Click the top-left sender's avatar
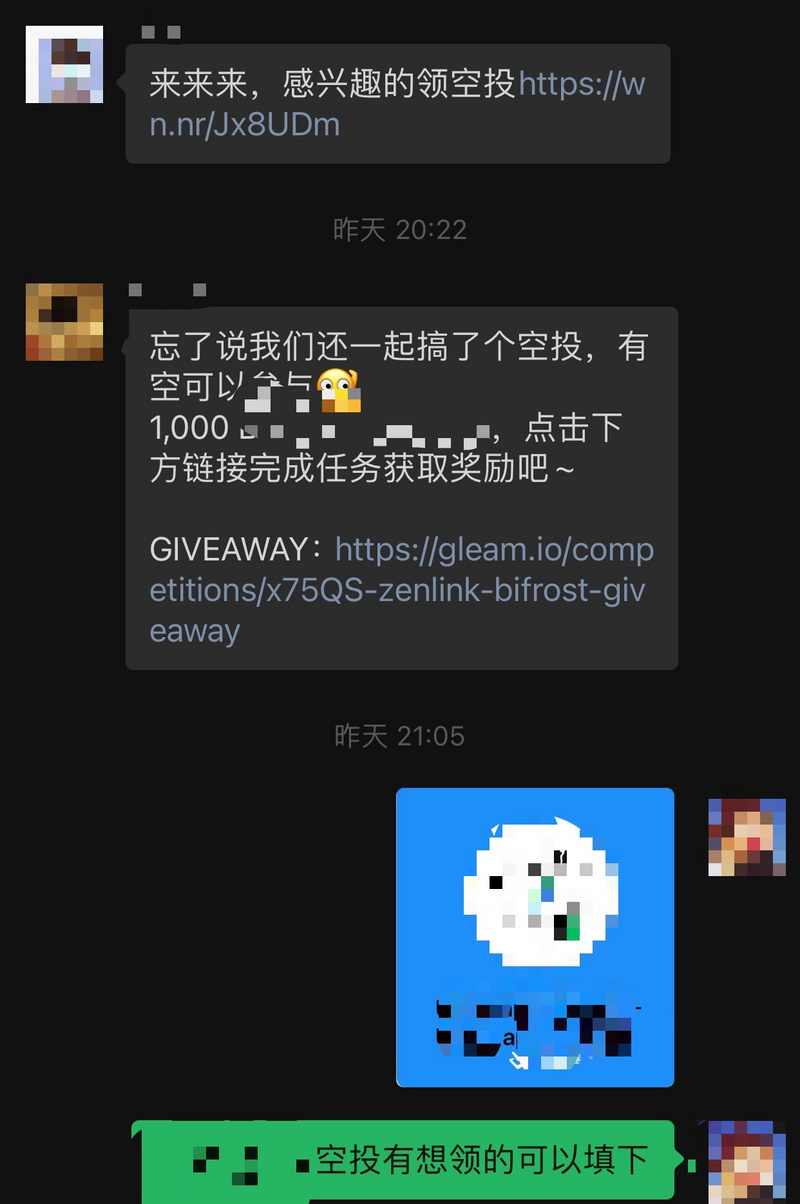The width and height of the screenshot is (800, 1204). [64, 64]
